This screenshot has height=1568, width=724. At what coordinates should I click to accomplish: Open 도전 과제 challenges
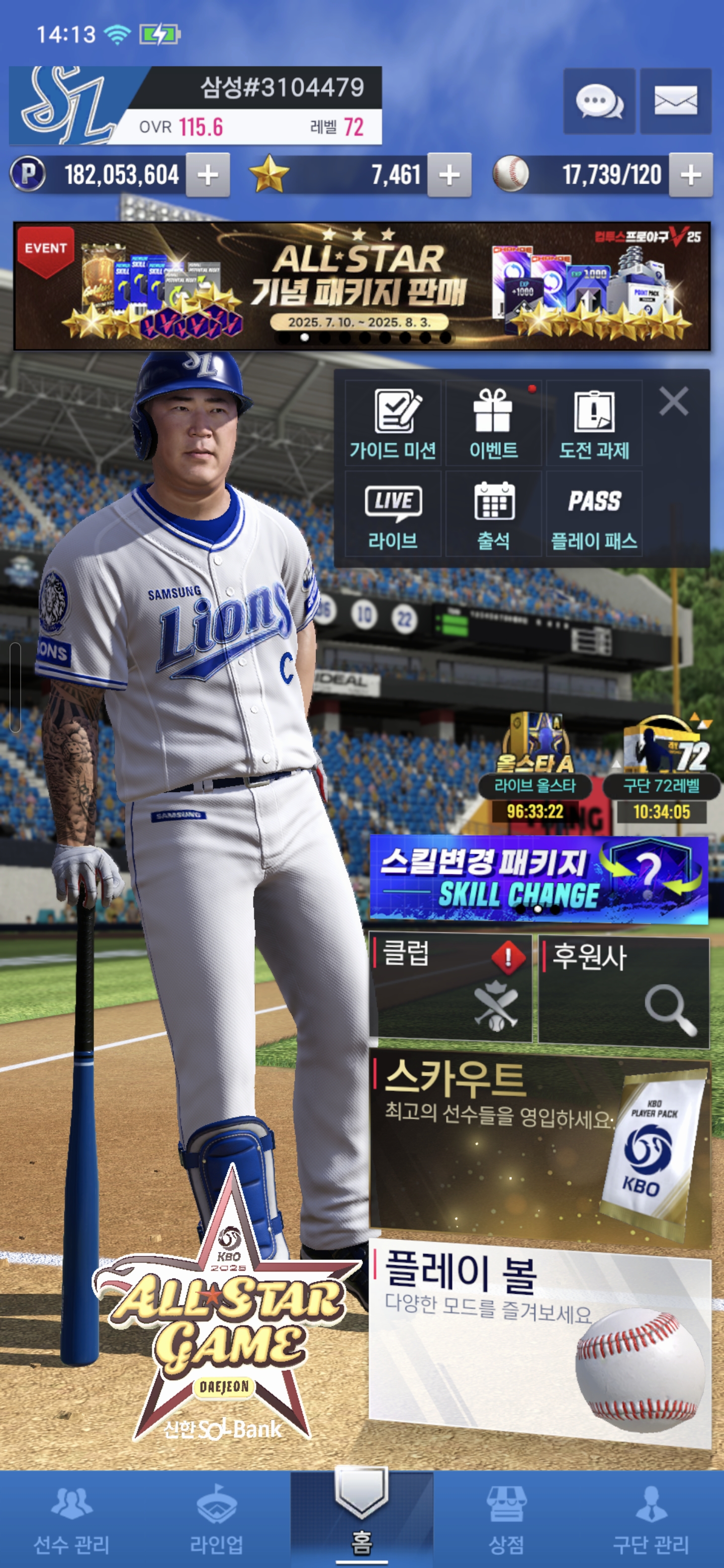pos(594,424)
